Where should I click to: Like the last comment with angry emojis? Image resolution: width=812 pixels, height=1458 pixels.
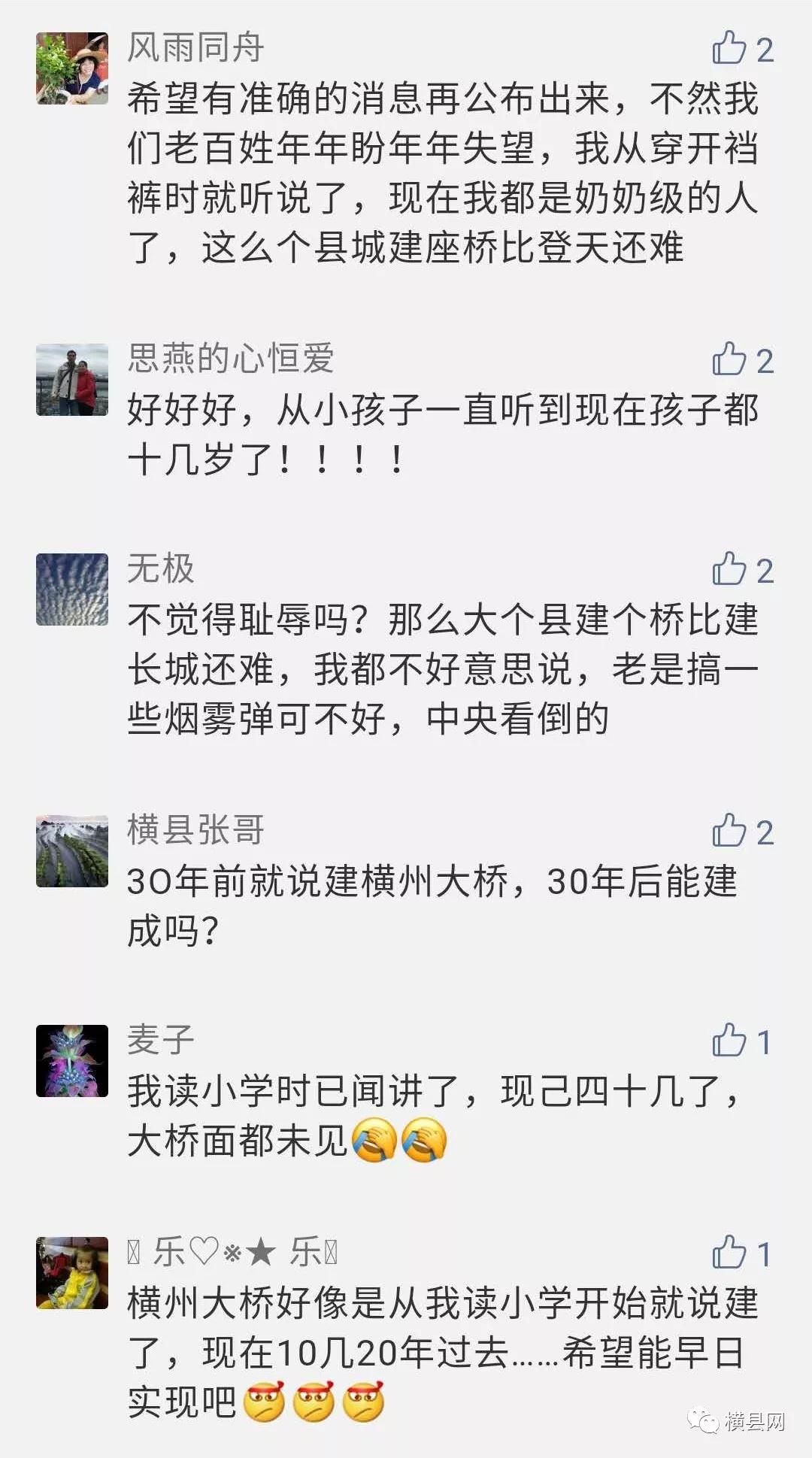[x=729, y=1252]
